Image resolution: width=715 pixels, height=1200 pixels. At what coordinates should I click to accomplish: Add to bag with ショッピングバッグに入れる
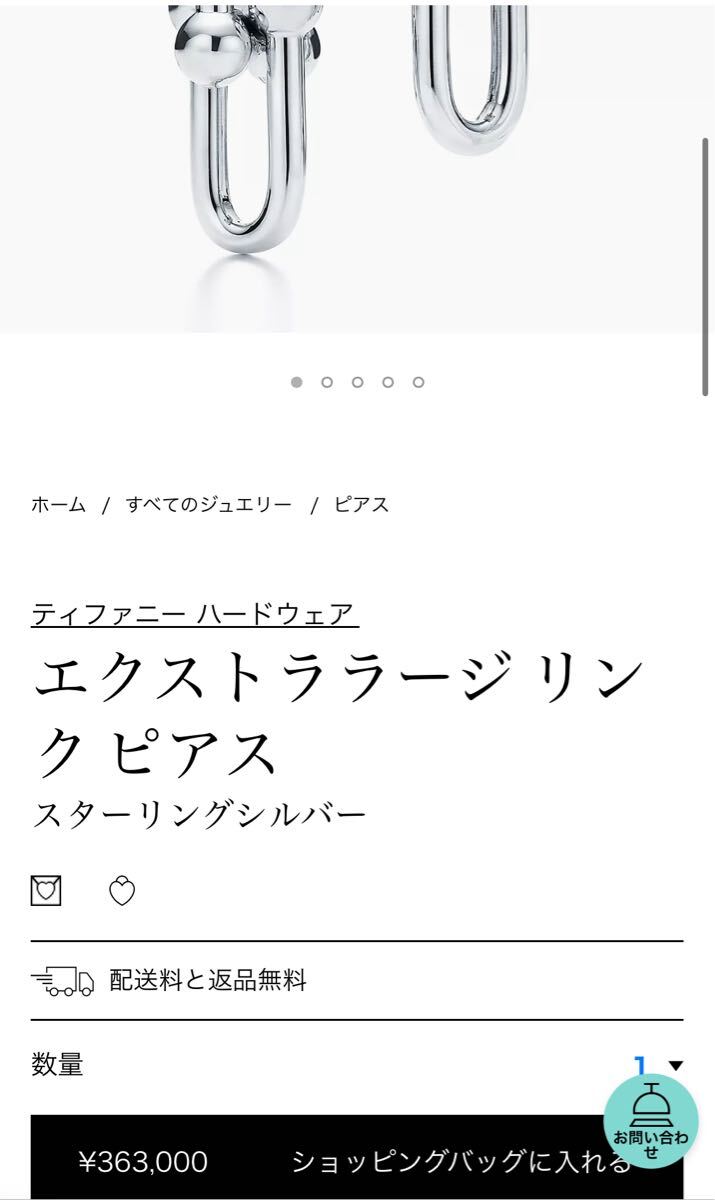pyautogui.click(x=460, y=1161)
